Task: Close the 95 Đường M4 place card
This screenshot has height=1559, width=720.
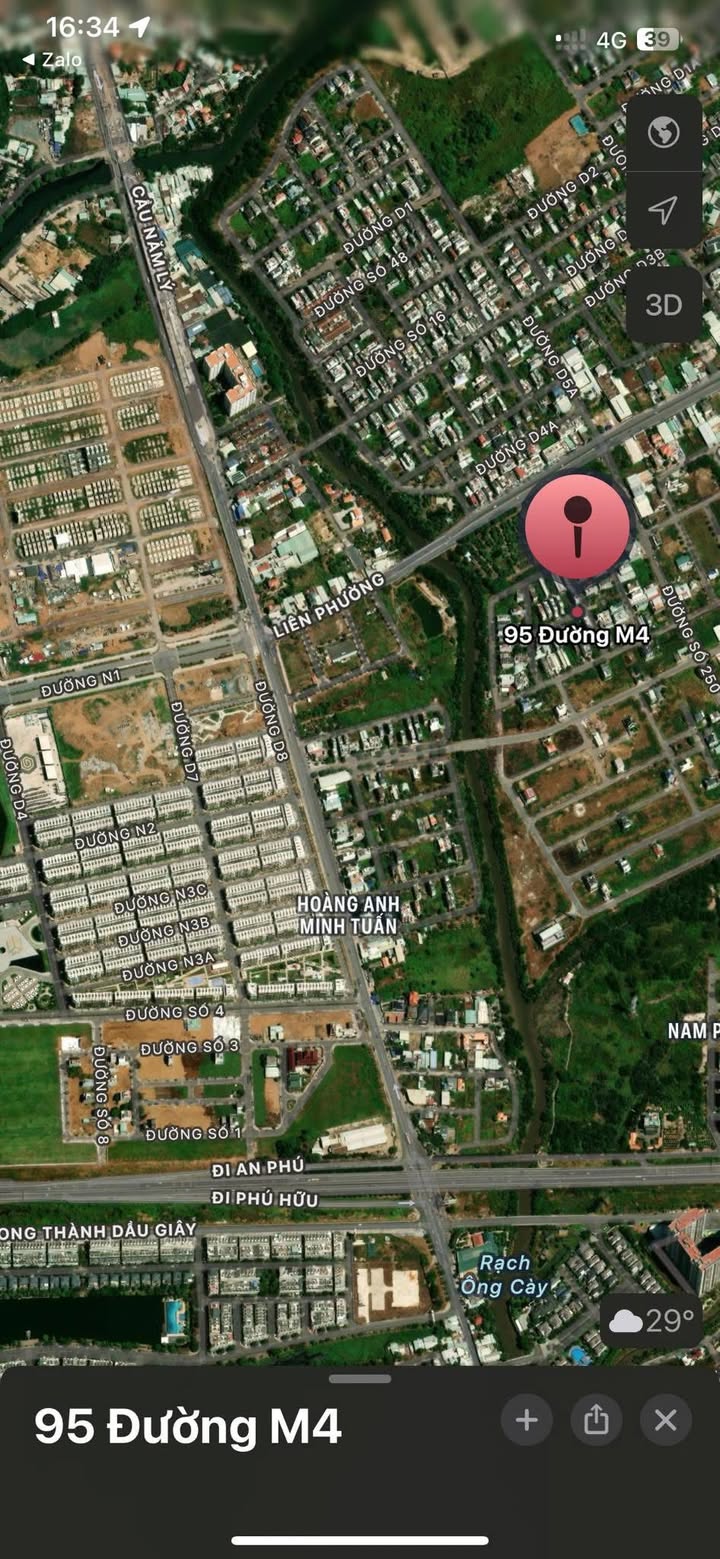Action: tap(666, 1420)
